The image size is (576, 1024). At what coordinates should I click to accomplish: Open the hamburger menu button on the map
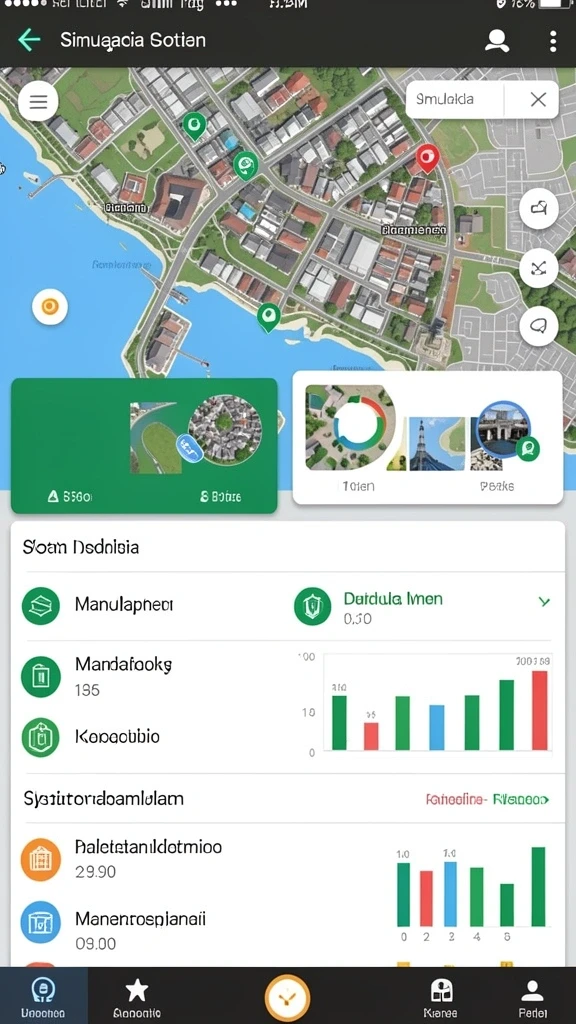[x=38, y=102]
